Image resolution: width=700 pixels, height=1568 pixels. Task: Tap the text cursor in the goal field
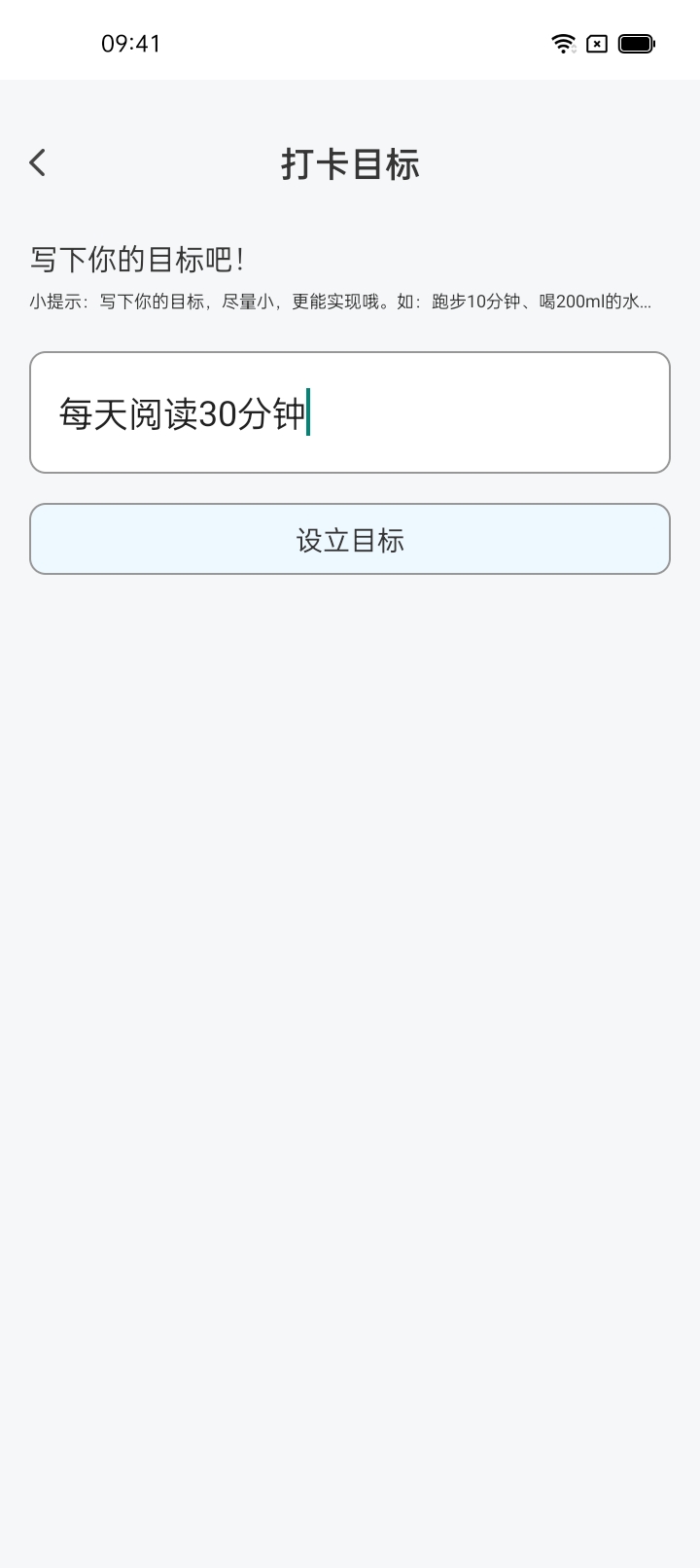(308, 411)
